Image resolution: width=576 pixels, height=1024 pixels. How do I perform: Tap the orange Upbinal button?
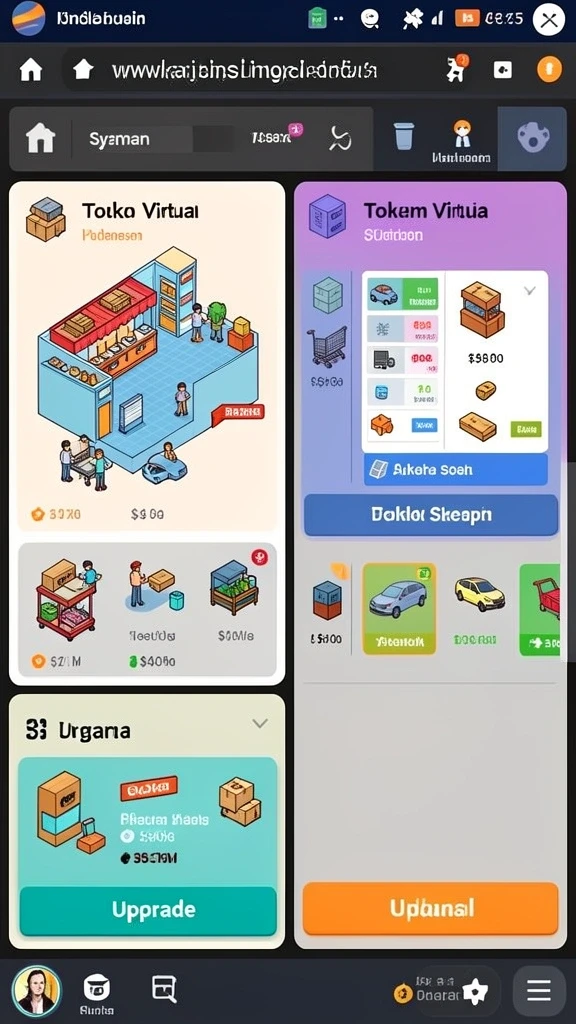coord(431,908)
